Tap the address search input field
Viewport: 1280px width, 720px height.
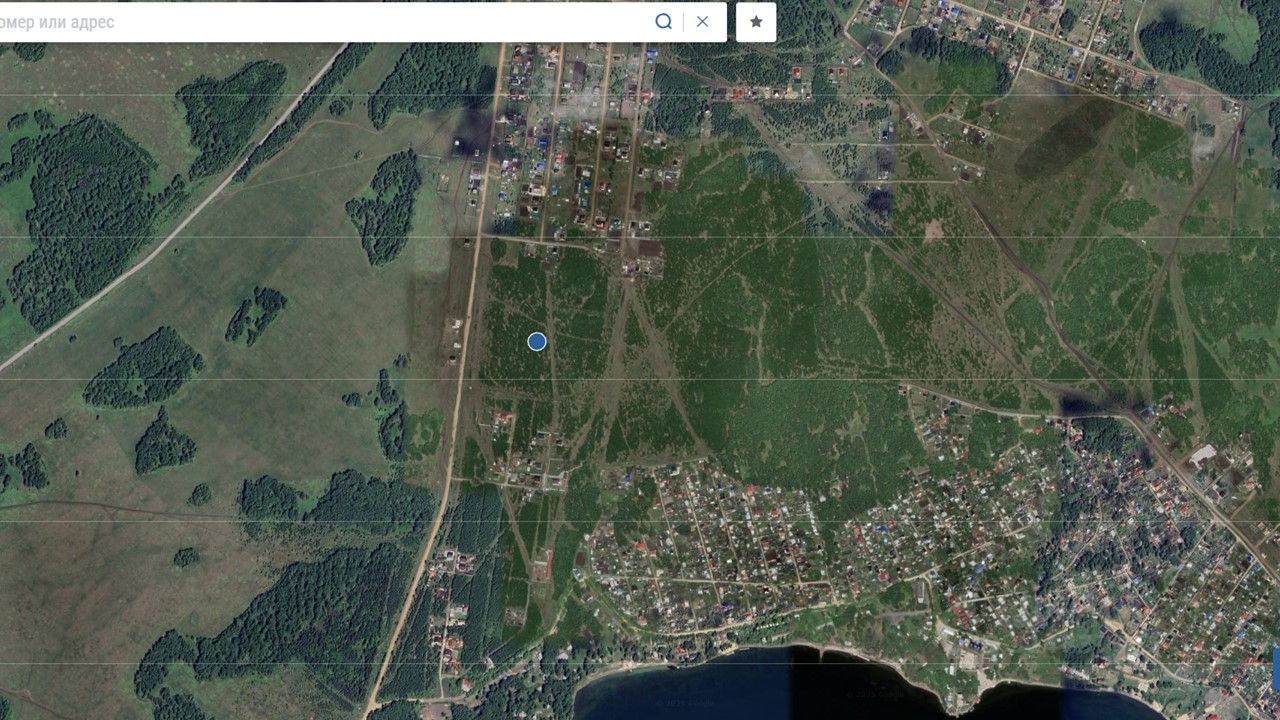pyautogui.click(x=320, y=22)
